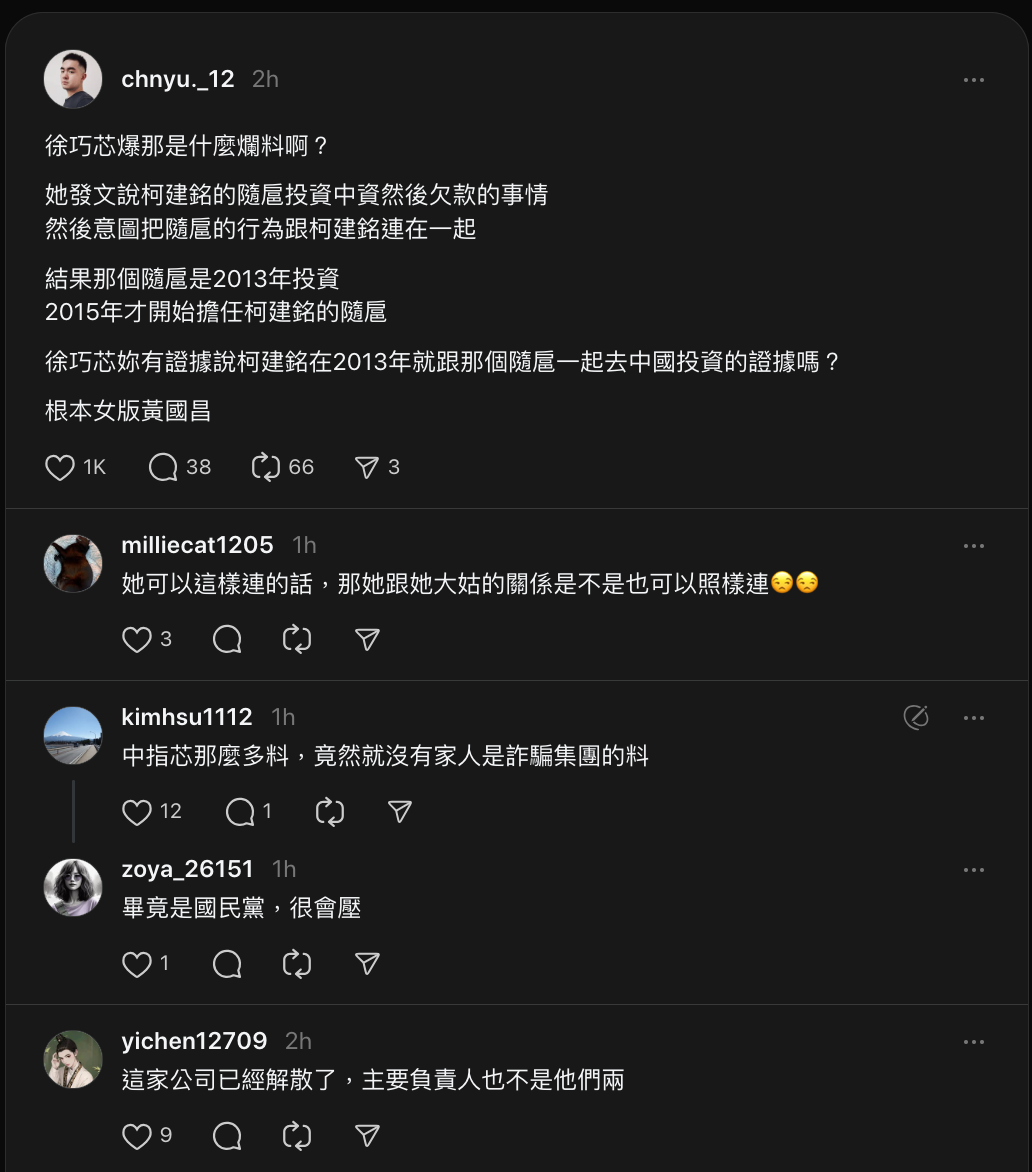Like milliecat1205's reply
1032x1172 pixels.
[x=136, y=639]
